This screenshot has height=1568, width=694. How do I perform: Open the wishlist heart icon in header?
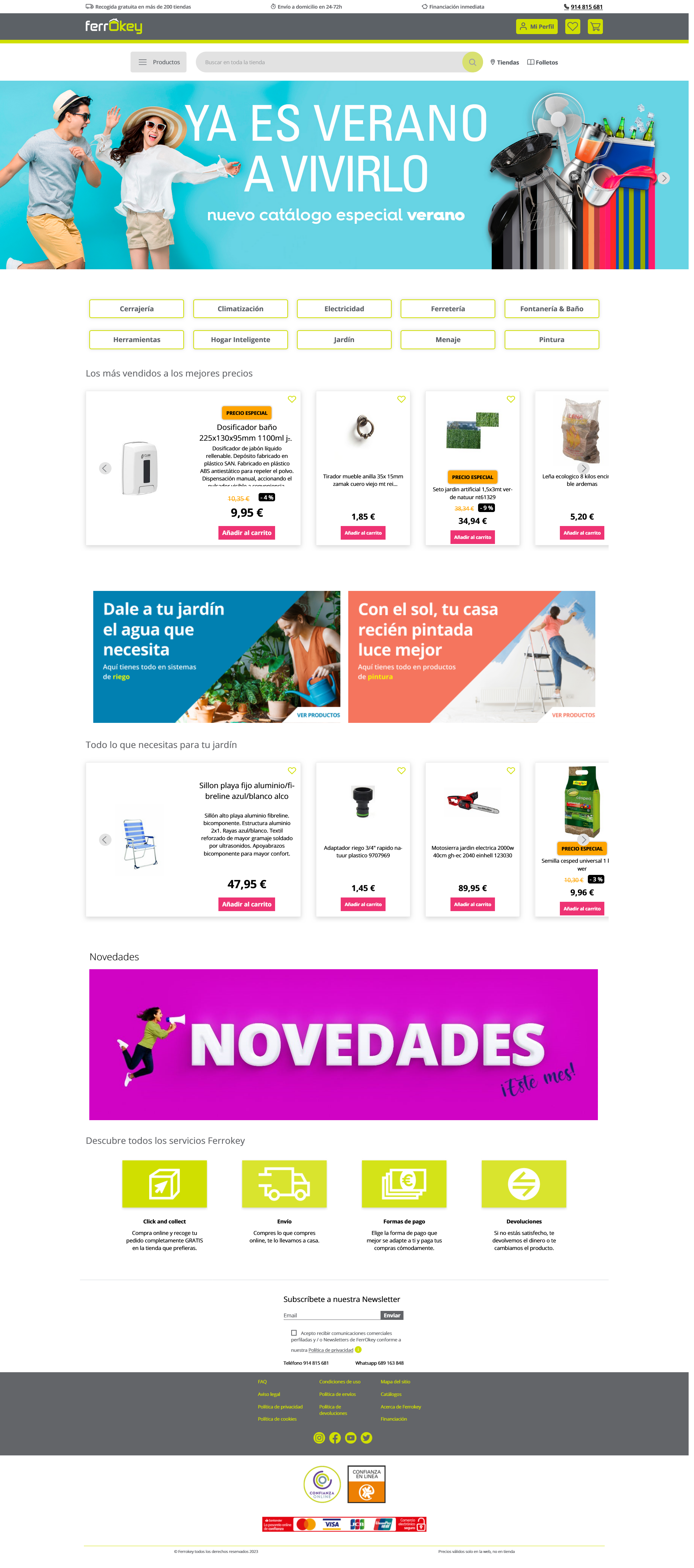coord(572,27)
